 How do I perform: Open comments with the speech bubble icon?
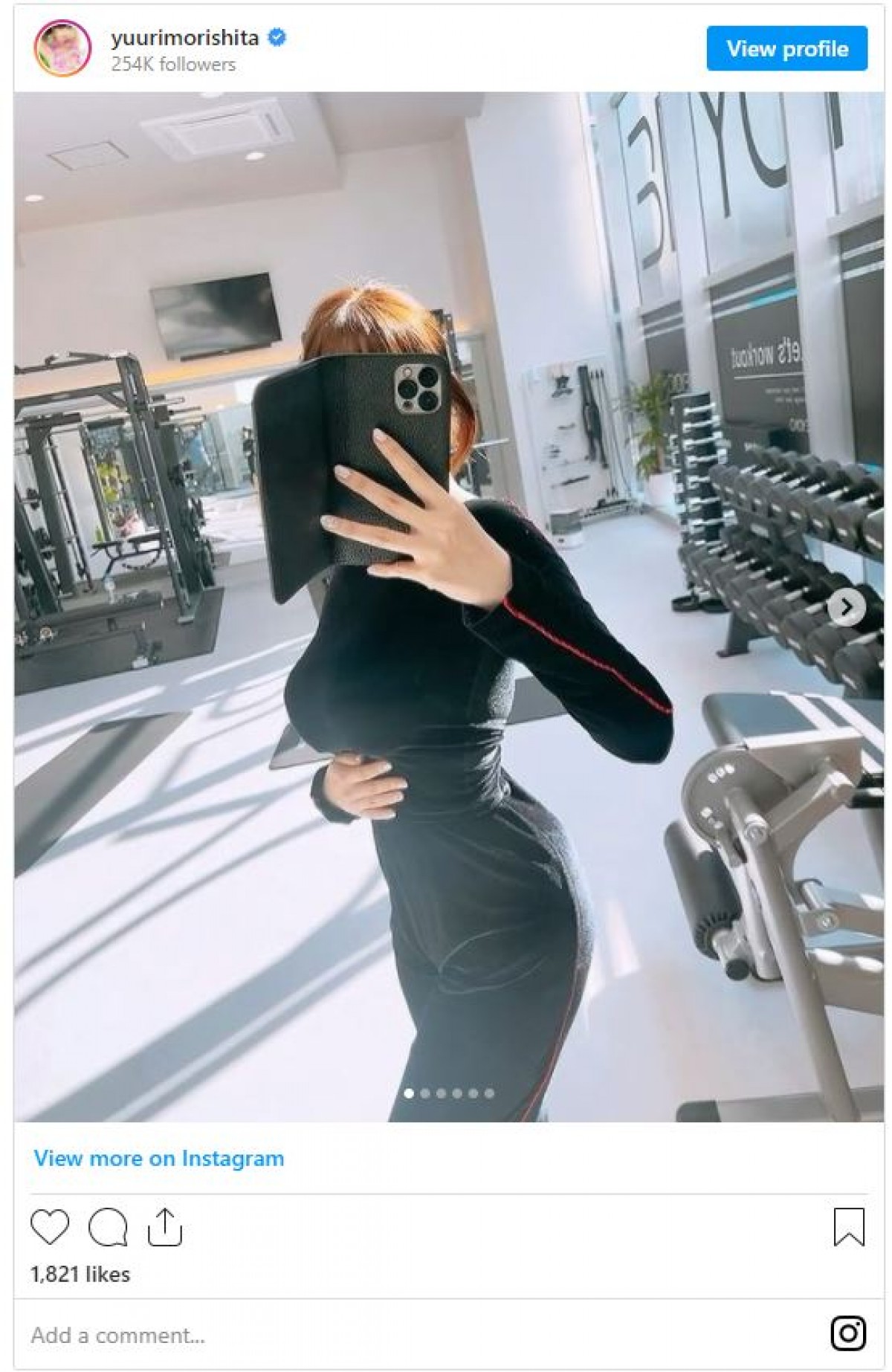tap(108, 1226)
